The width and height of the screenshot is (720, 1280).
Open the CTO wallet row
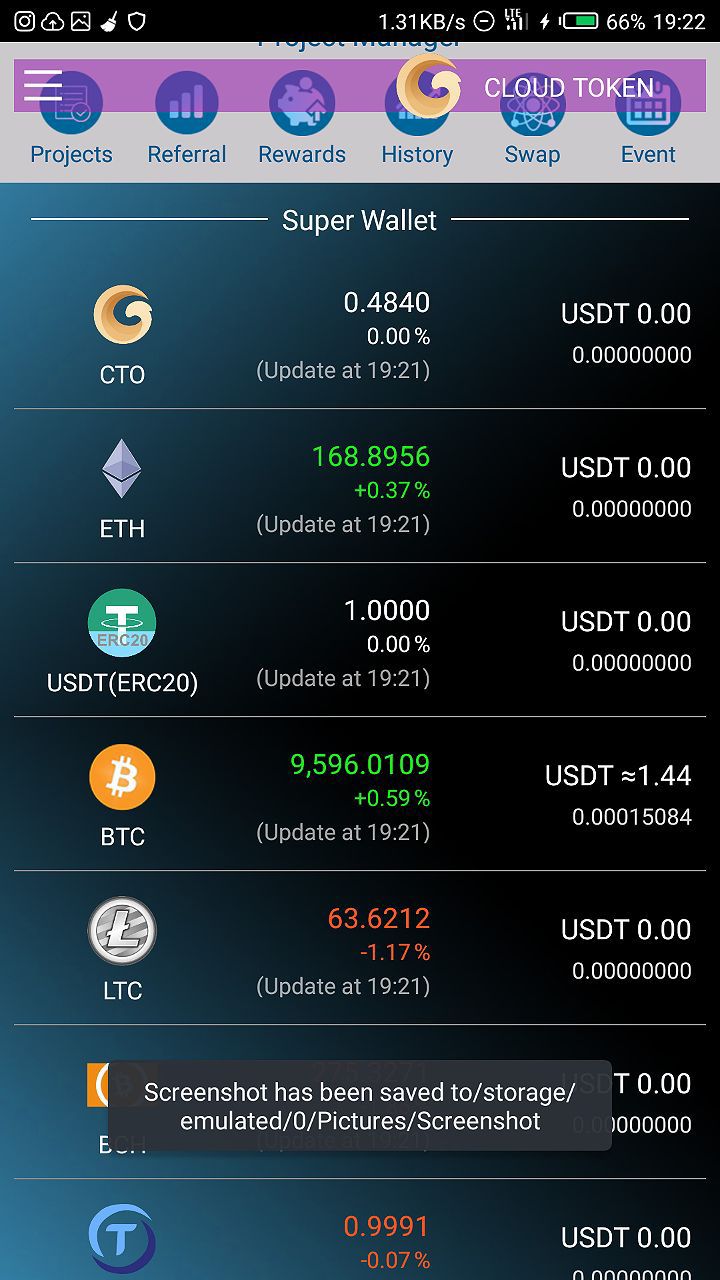[360, 330]
